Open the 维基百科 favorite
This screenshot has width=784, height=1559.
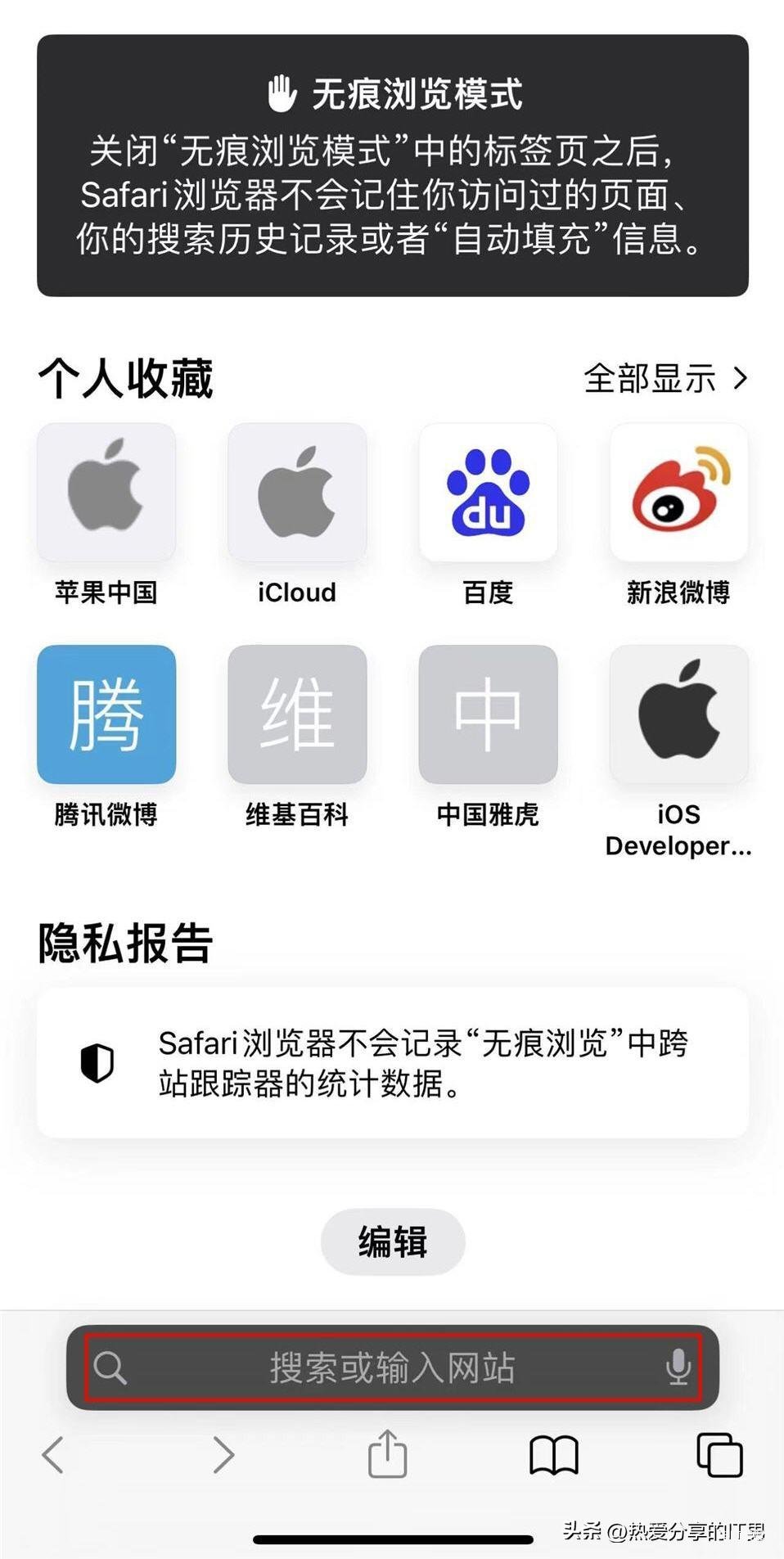(x=297, y=714)
